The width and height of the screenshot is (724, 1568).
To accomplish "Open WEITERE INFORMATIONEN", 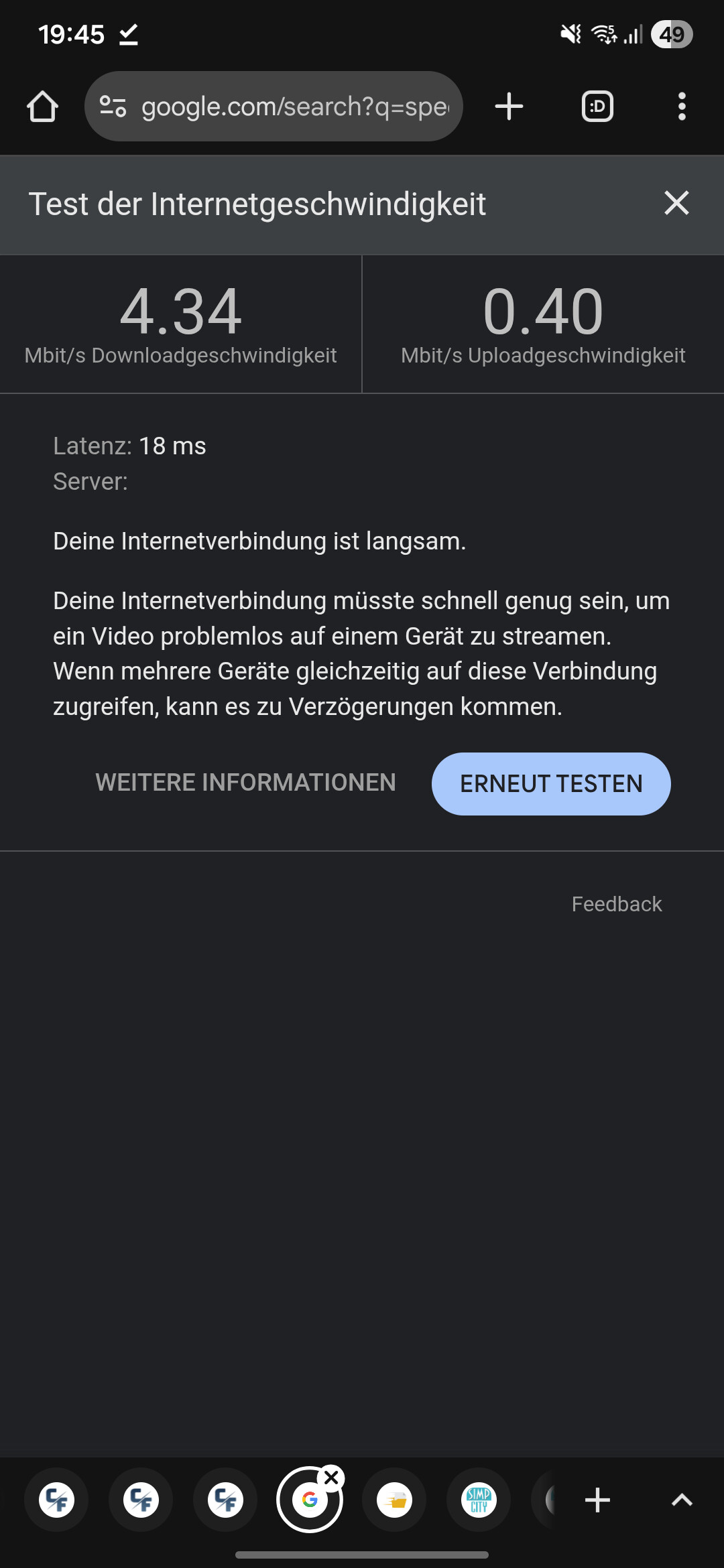I will point(245,783).
